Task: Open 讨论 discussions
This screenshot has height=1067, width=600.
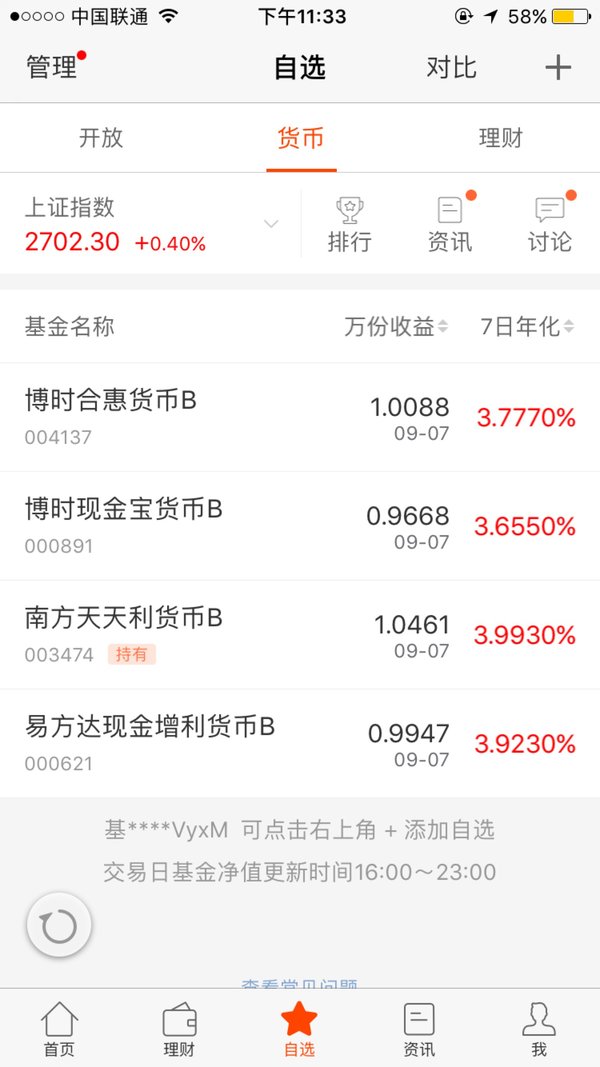Action: [x=550, y=225]
